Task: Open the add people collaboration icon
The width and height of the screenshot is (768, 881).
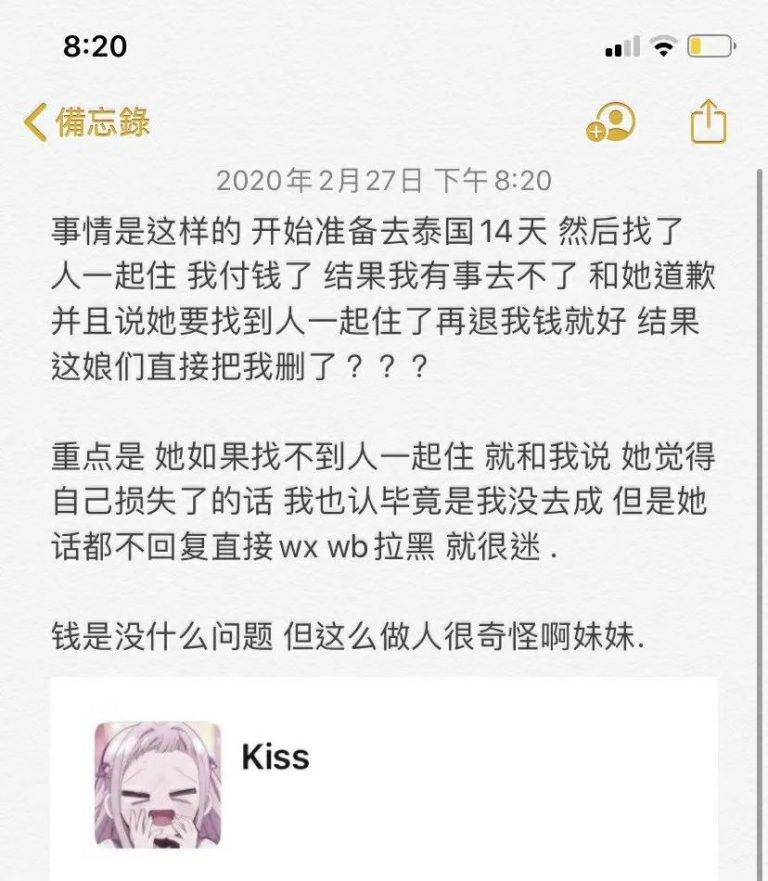Action: point(610,122)
